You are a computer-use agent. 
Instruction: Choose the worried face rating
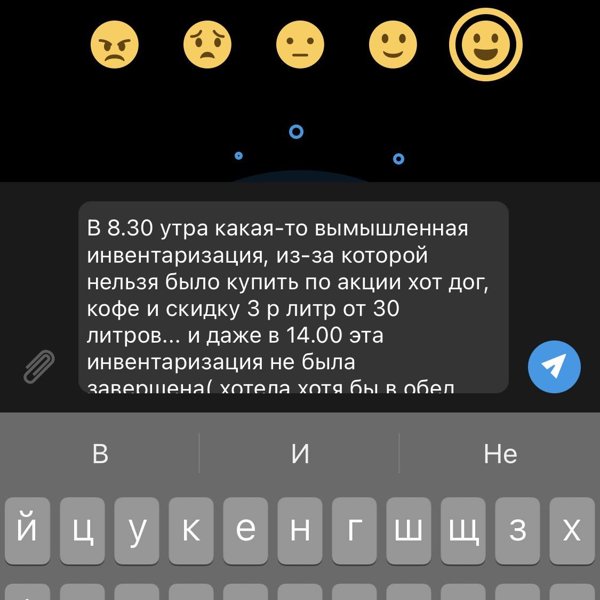[x=207, y=45]
